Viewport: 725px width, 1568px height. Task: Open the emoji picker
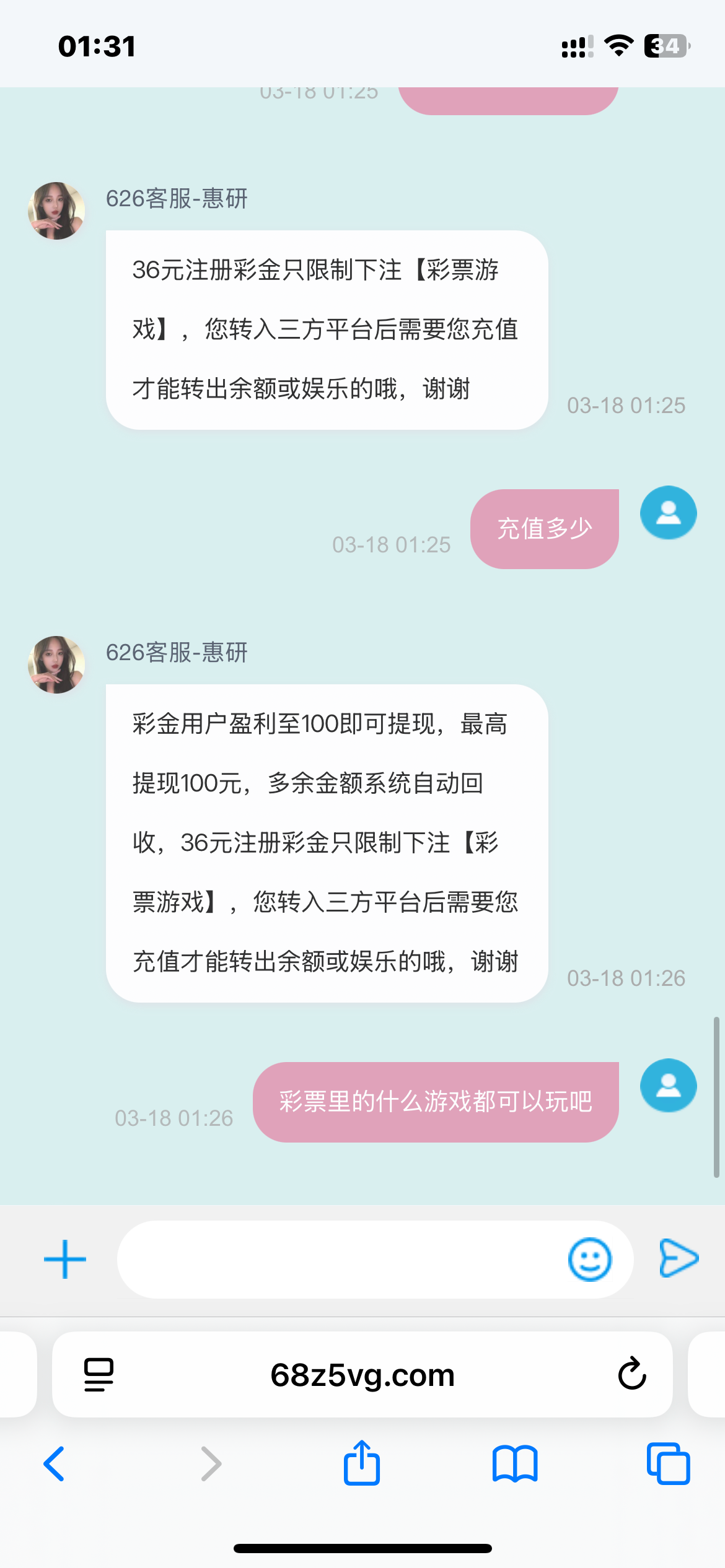coord(589,1259)
